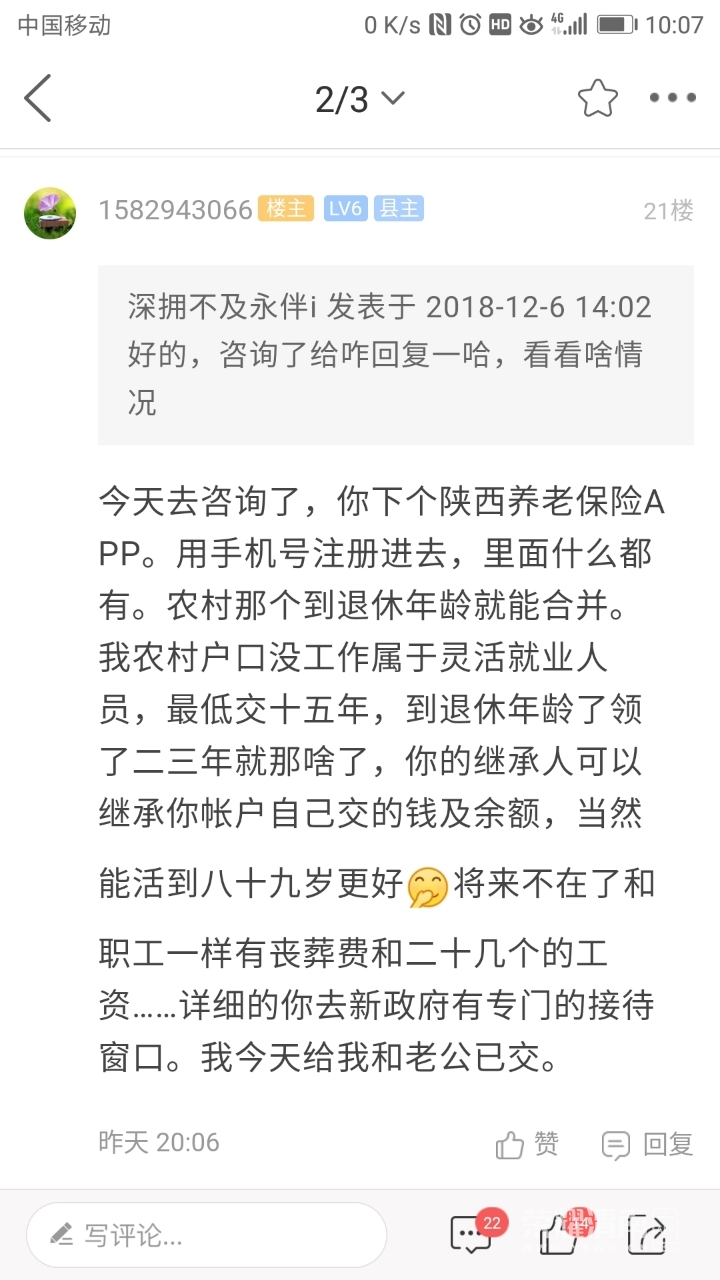View profile of username 1582943066
The width and height of the screenshot is (720, 1280).
point(175,210)
